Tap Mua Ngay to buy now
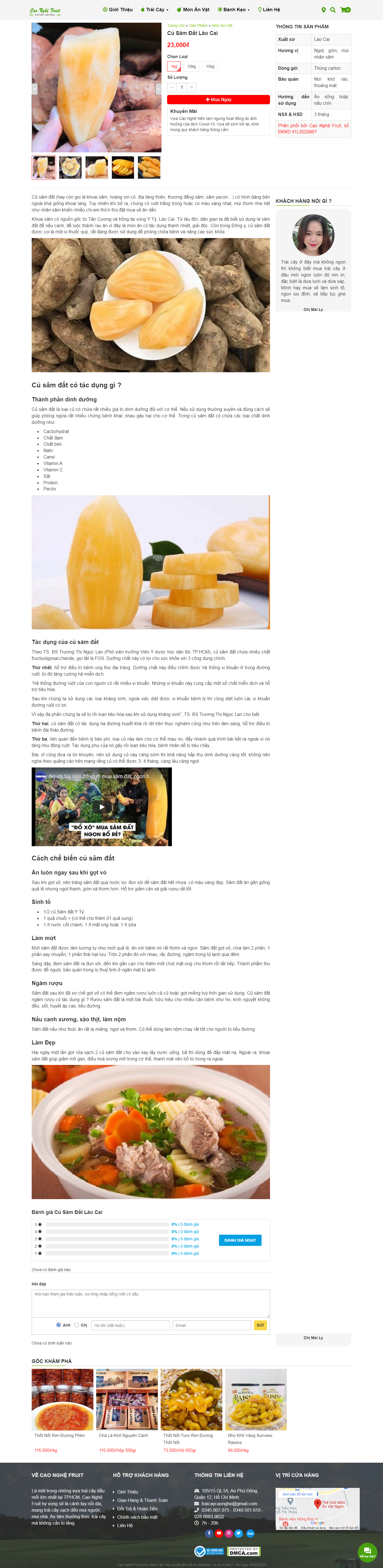383x1568 pixels. [218, 99]
